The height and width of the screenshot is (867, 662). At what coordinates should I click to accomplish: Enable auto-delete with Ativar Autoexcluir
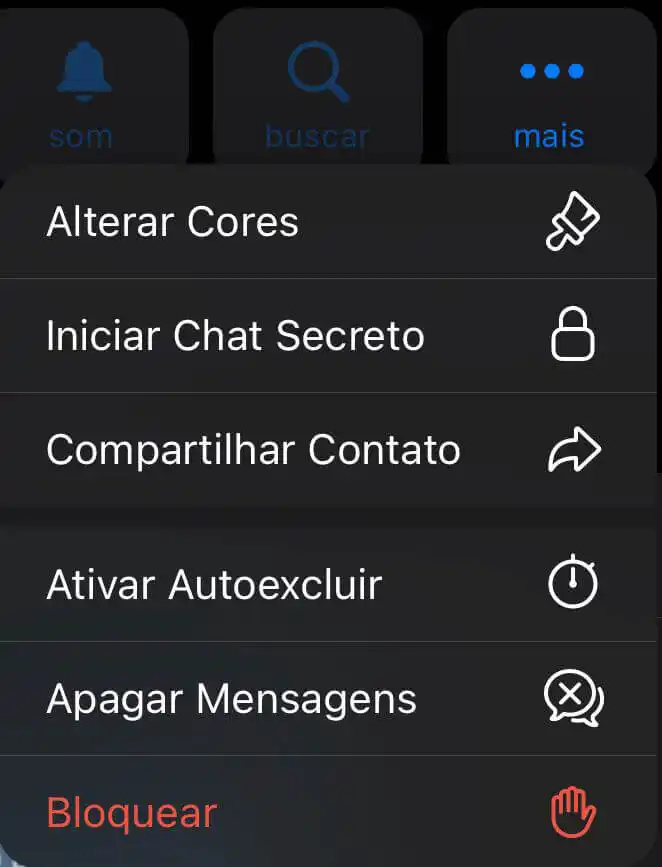[x=320, y=584]
